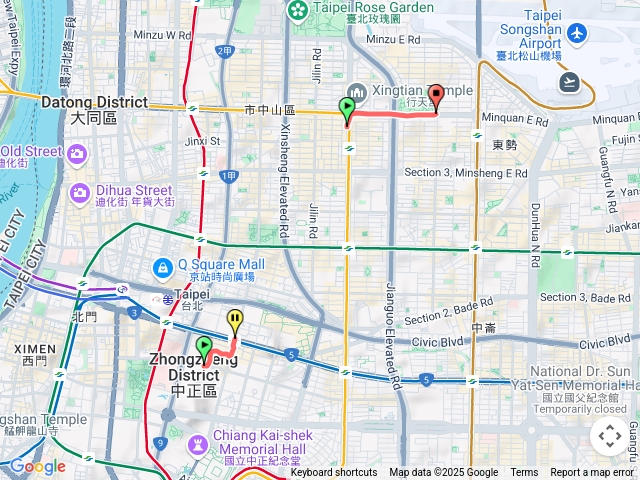Select Chiang Kai-shek Memorial Hall marker
This screenshot has height=480, width=640.
[196, 441]
